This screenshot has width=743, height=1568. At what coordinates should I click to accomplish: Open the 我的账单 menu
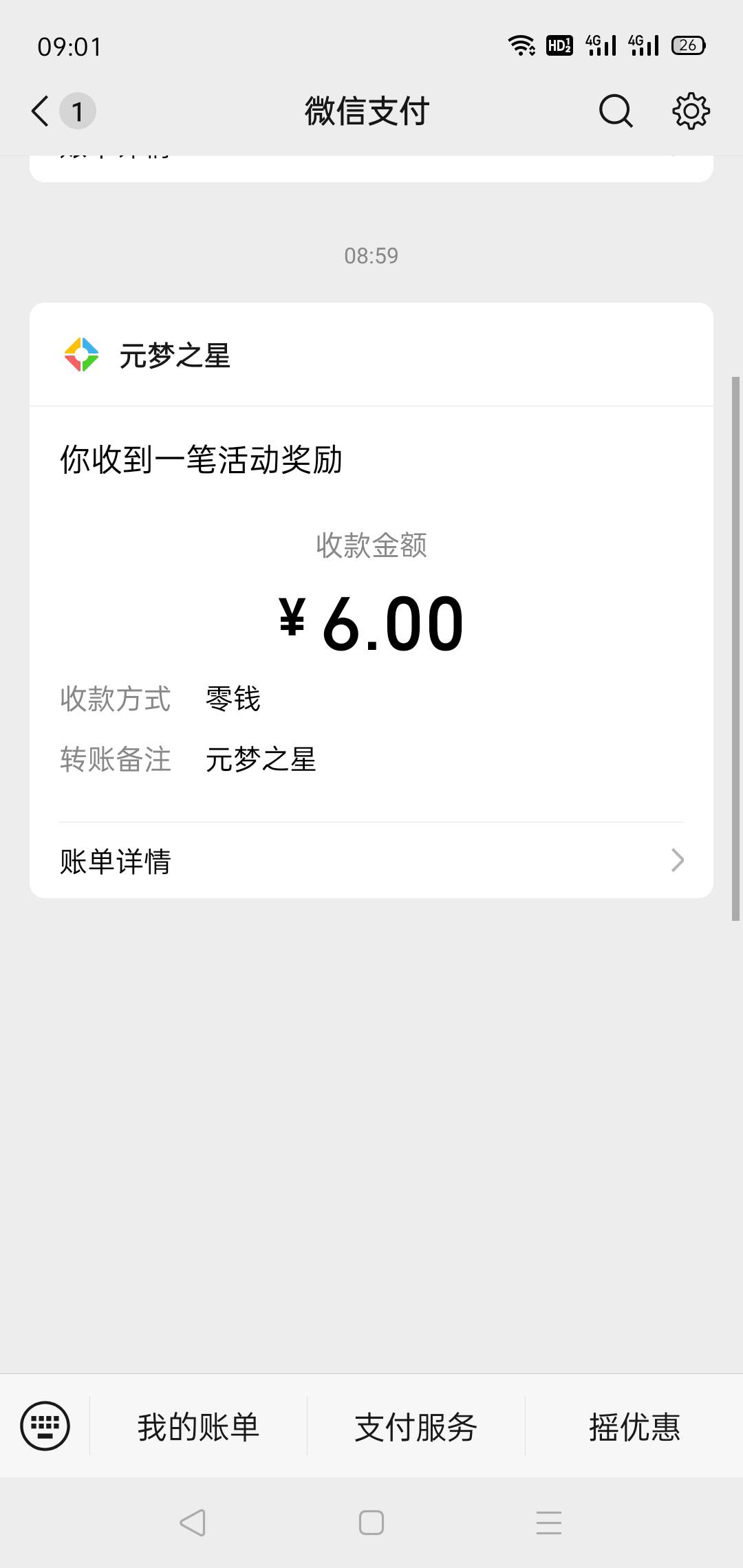pyautogui.click(x=198, y=1427)
